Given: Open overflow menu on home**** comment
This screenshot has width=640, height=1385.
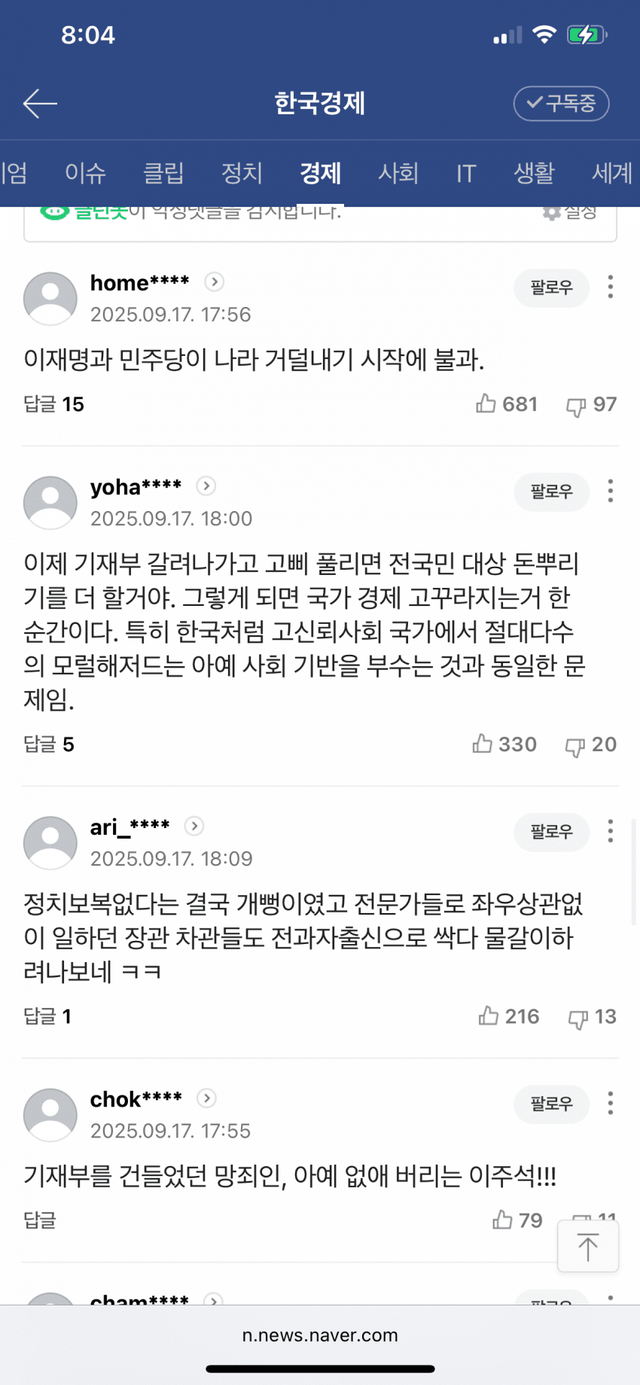Looking at the screenshot, I should (x=610, y=288).
